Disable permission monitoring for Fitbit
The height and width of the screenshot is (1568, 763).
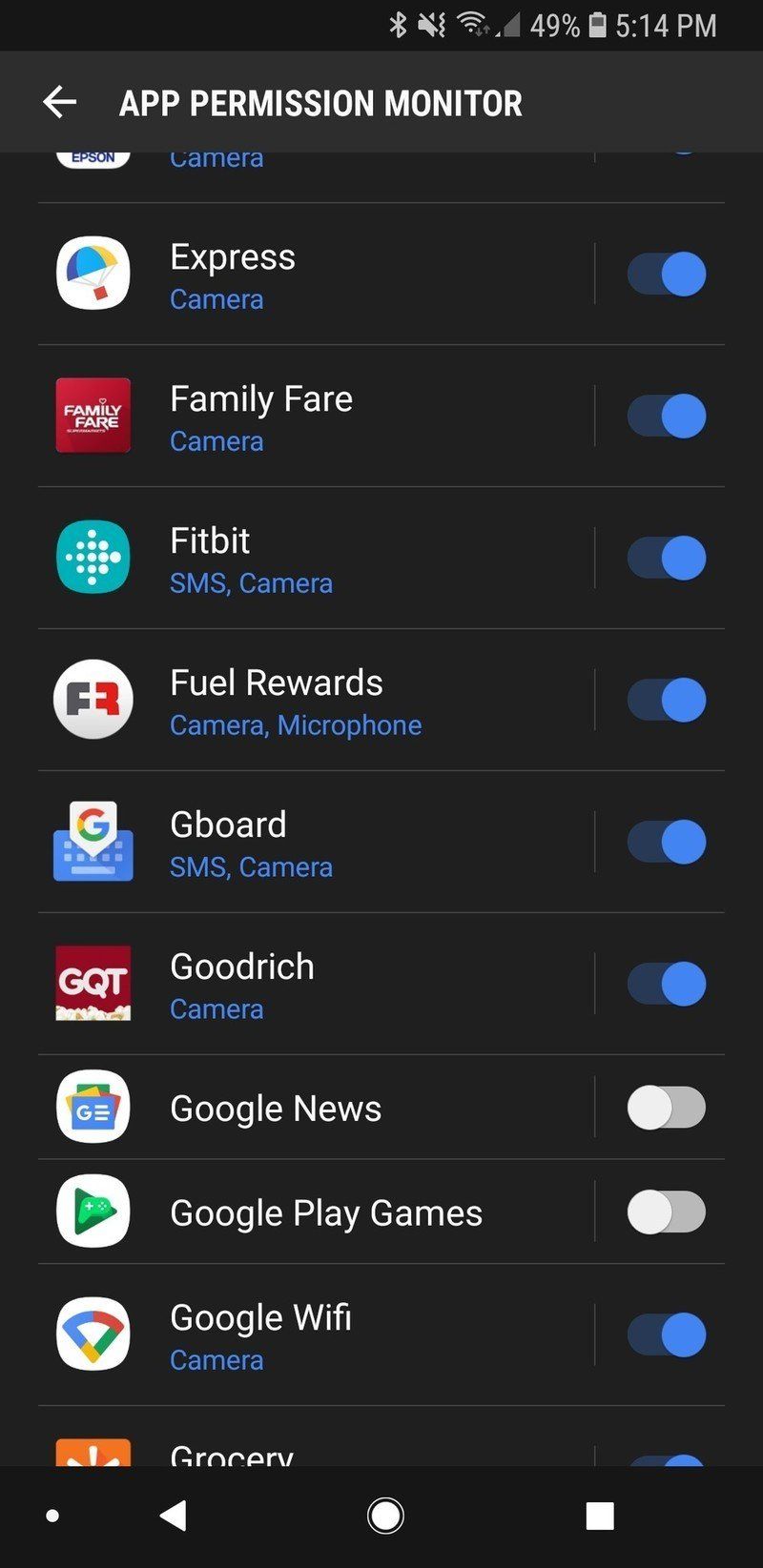pos(666,558)
